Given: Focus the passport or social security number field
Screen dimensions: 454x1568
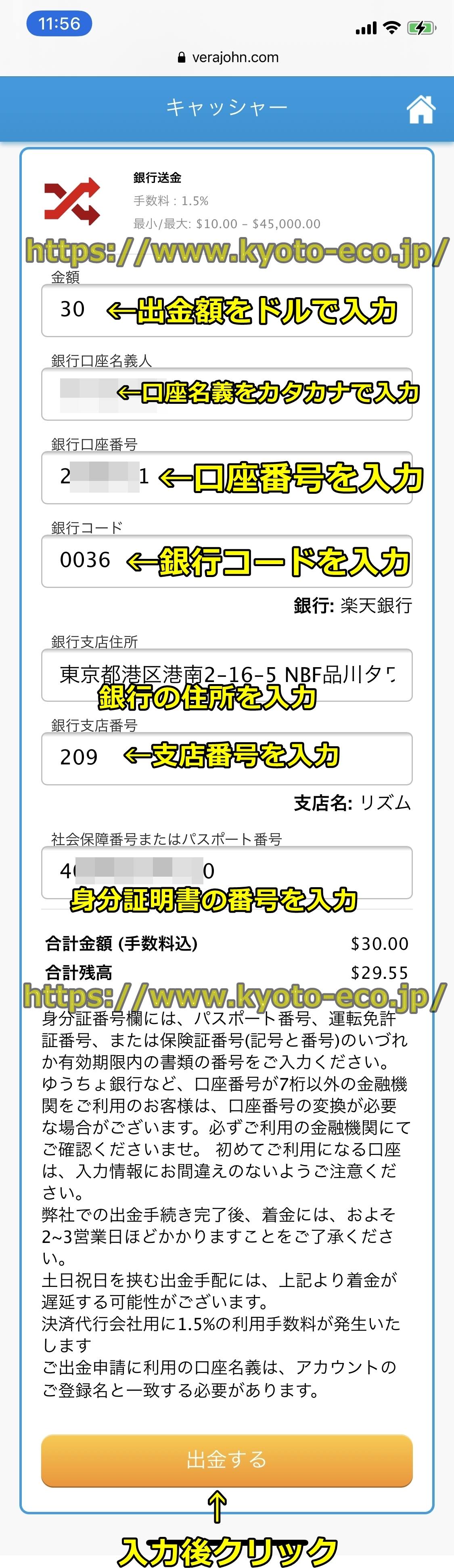Looking at the screenshot, I should (x=226, y=872).
